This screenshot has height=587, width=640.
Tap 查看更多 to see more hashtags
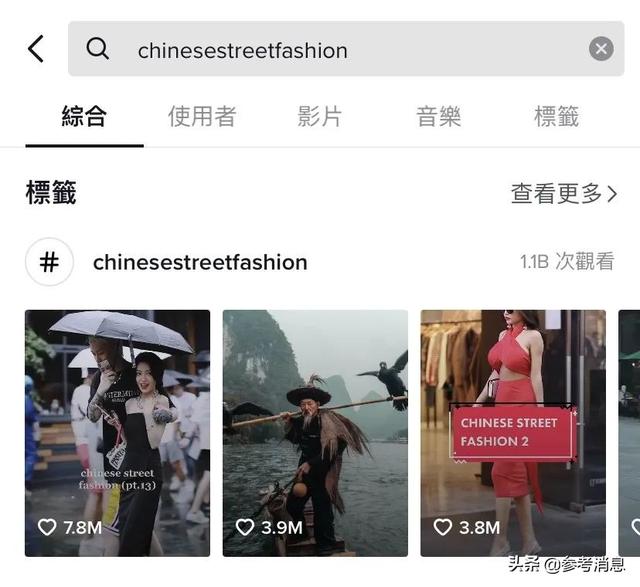coord(564,193)
